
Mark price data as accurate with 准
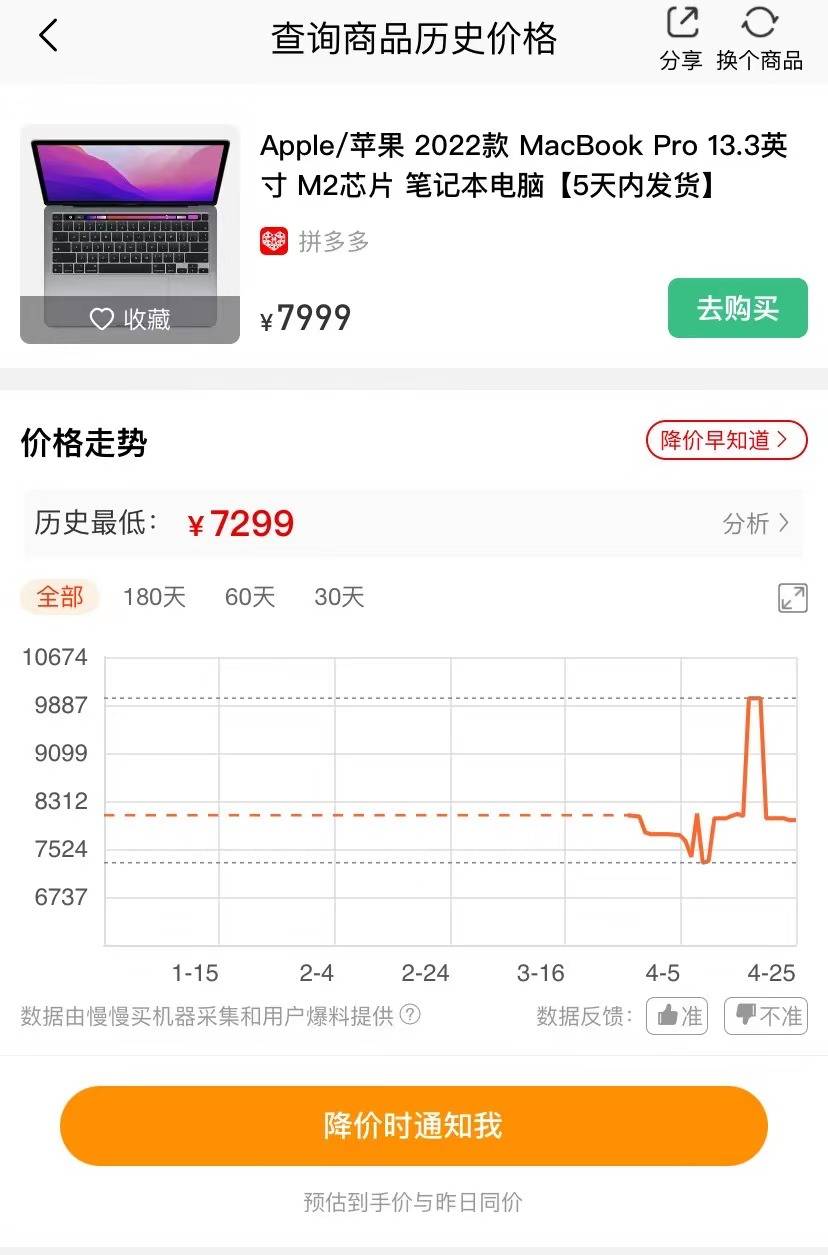point(676,1015)
